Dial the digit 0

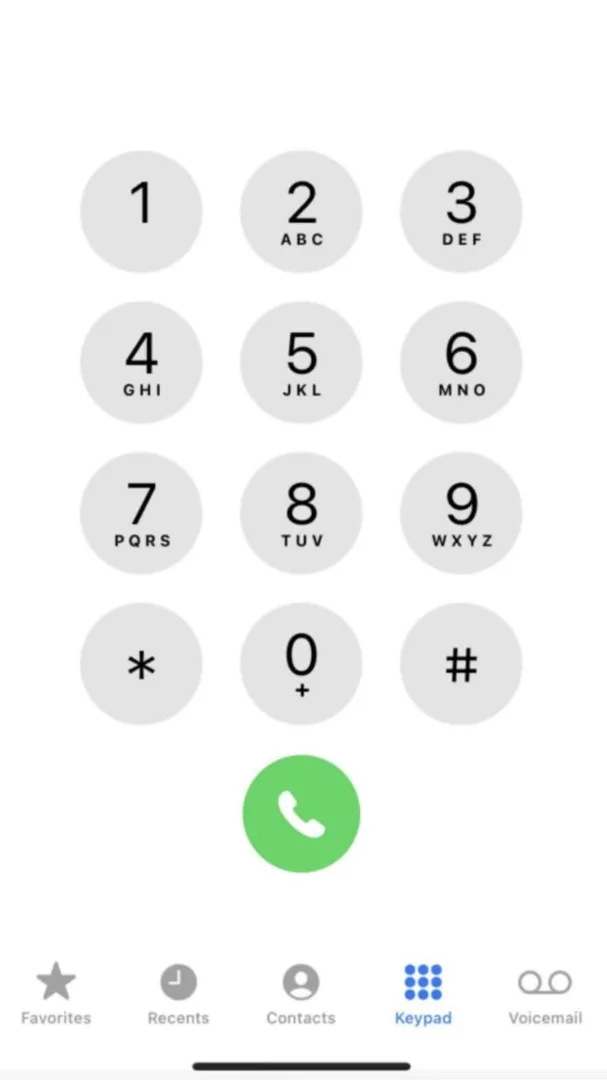point(301,664)
